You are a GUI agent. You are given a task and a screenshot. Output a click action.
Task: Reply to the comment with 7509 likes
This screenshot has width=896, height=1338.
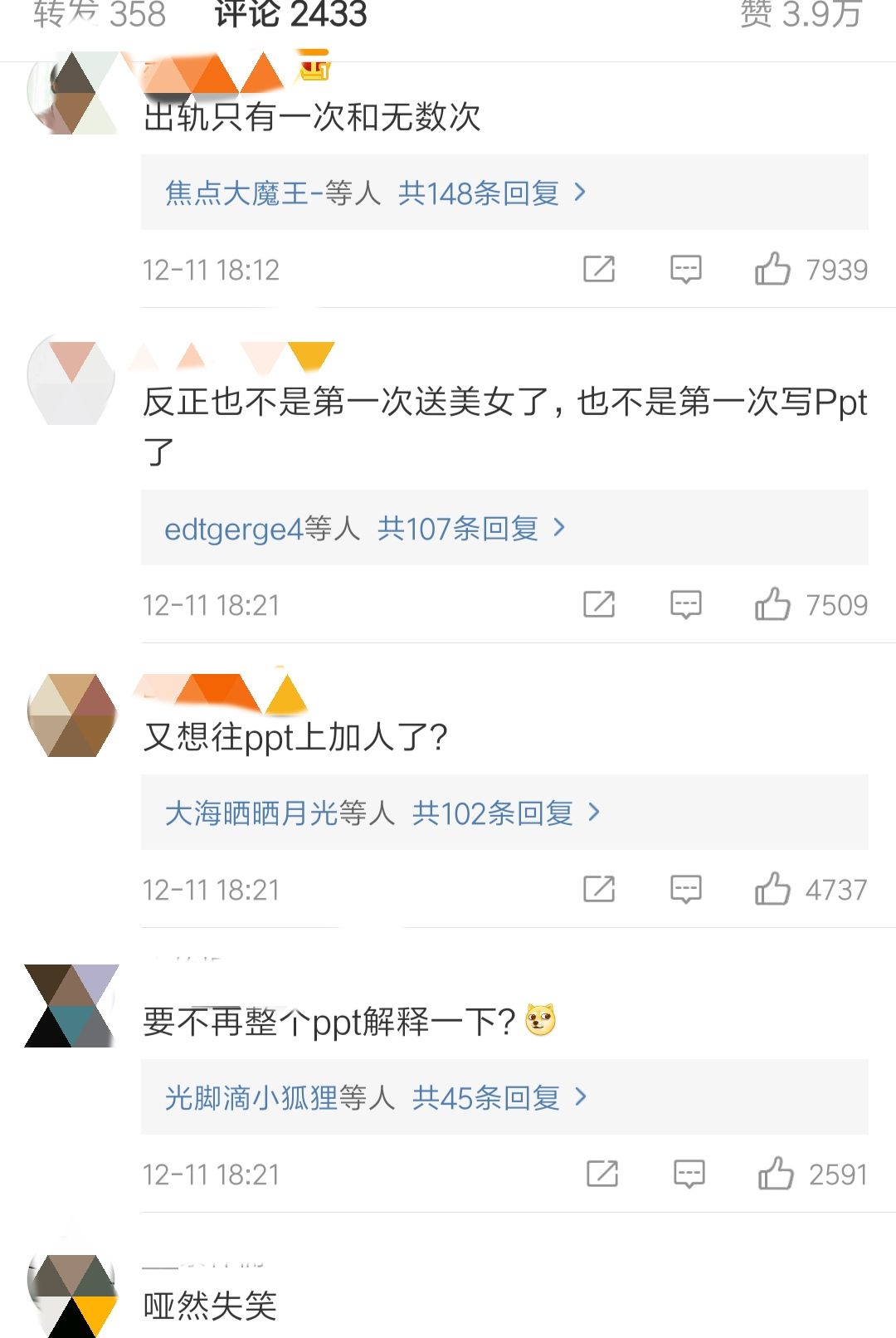pyautogui.click(x=685, y=604)
